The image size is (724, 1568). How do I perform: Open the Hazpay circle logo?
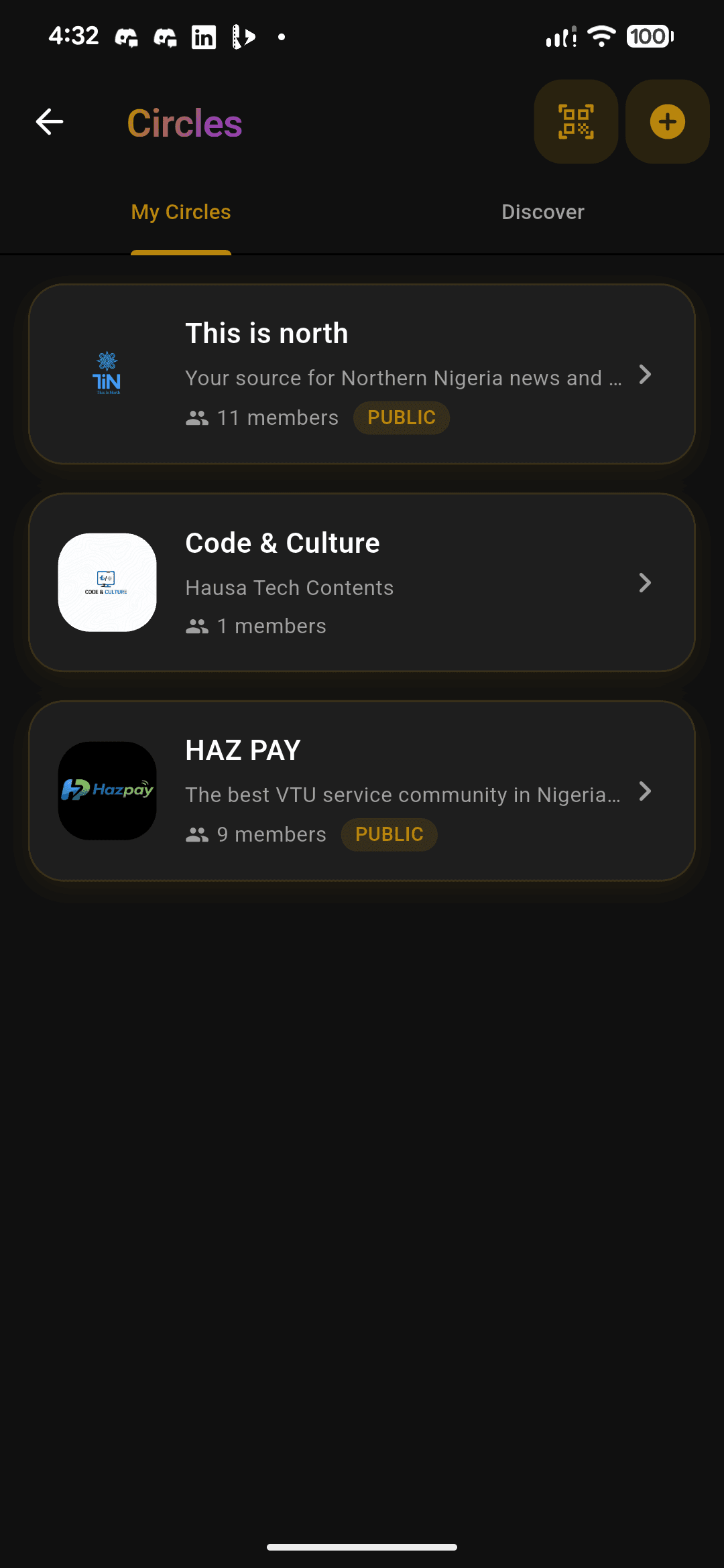coord(107,791)
